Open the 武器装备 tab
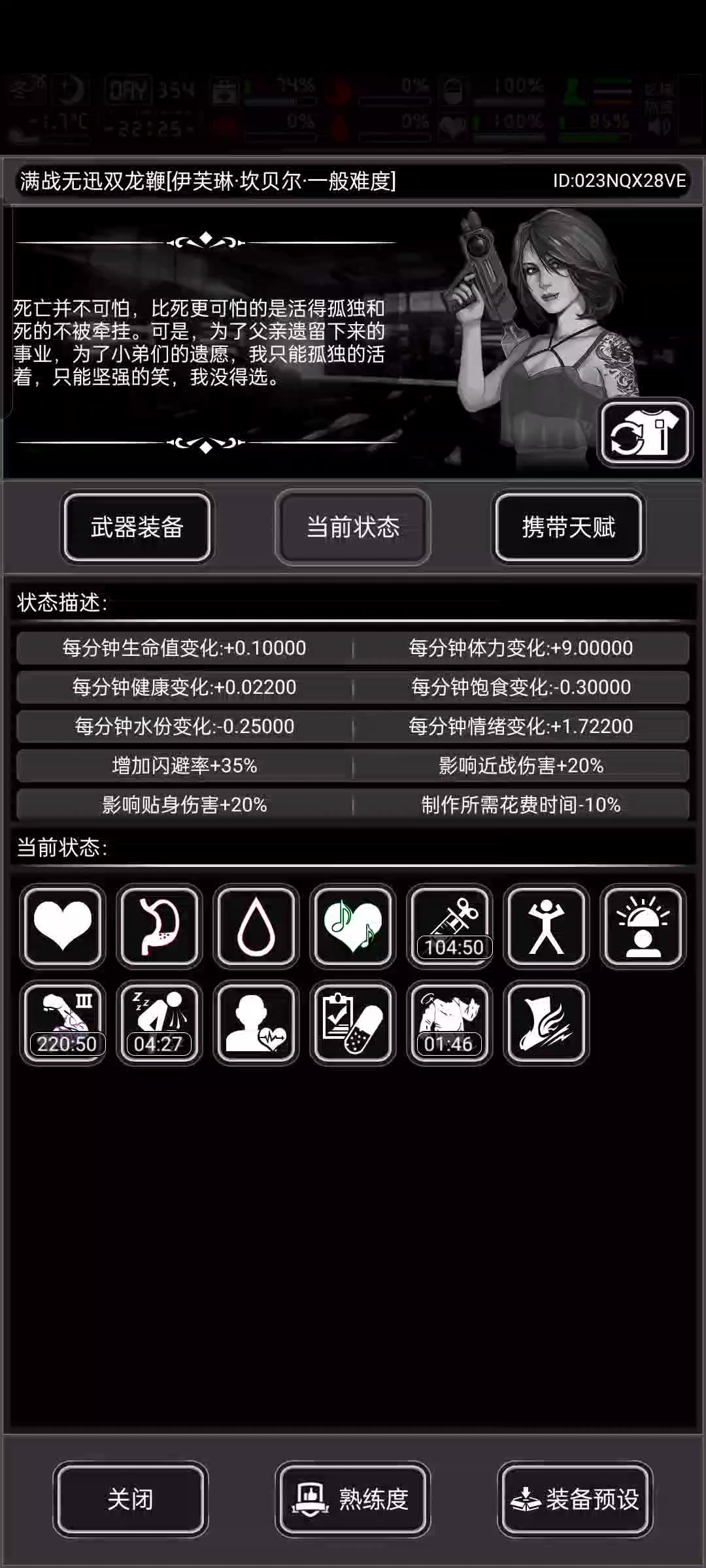The height and width of the screenshot is (1568, 706). [137, 527]
